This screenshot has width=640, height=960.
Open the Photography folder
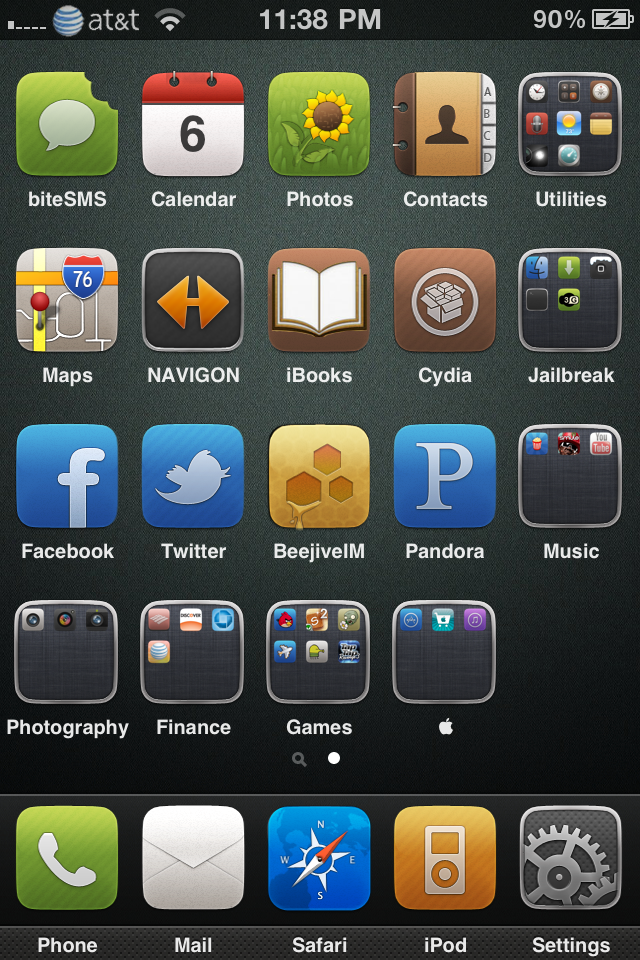coord(67,653)
